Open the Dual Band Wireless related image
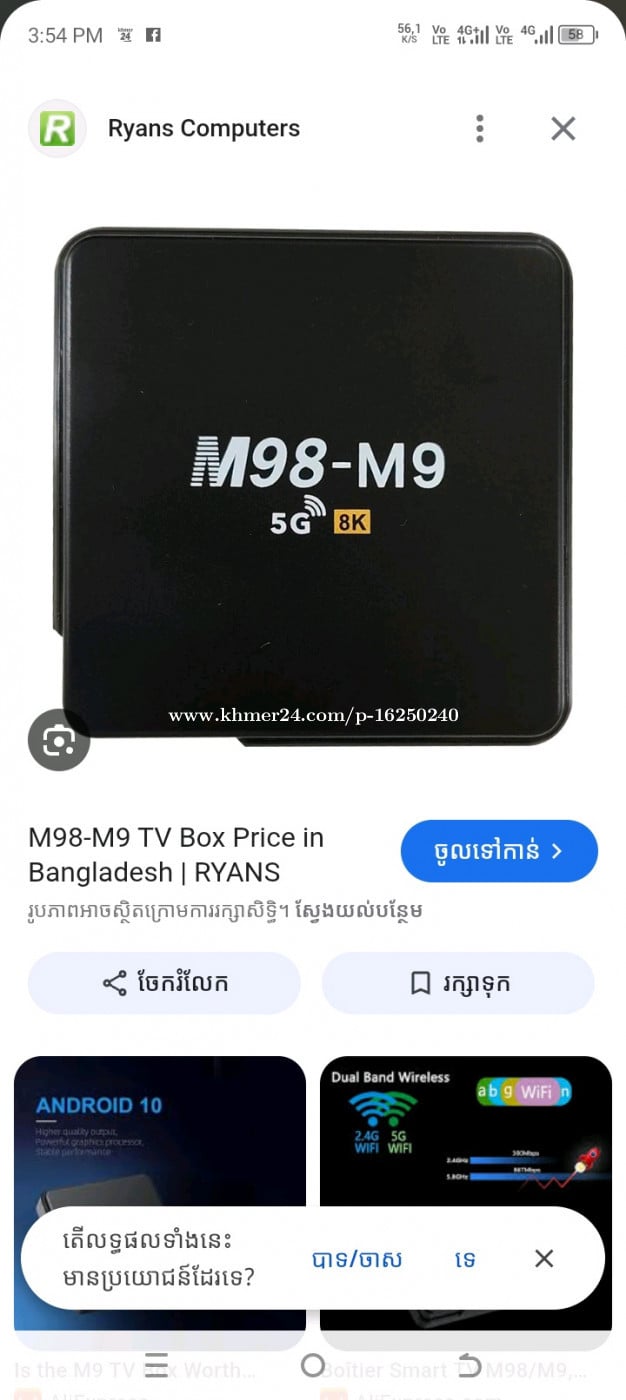This screenshot has height=1400, width=626. click(x=465, y=1130)
